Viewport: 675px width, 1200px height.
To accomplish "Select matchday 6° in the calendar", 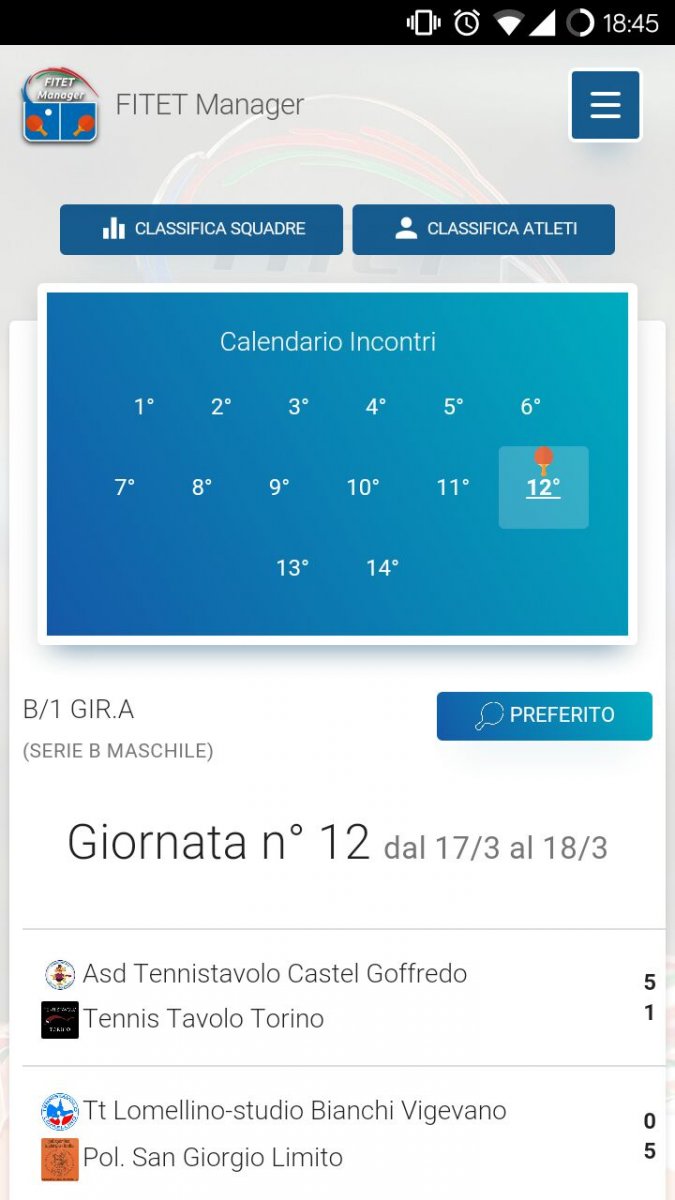I will (x=530, y=407).
